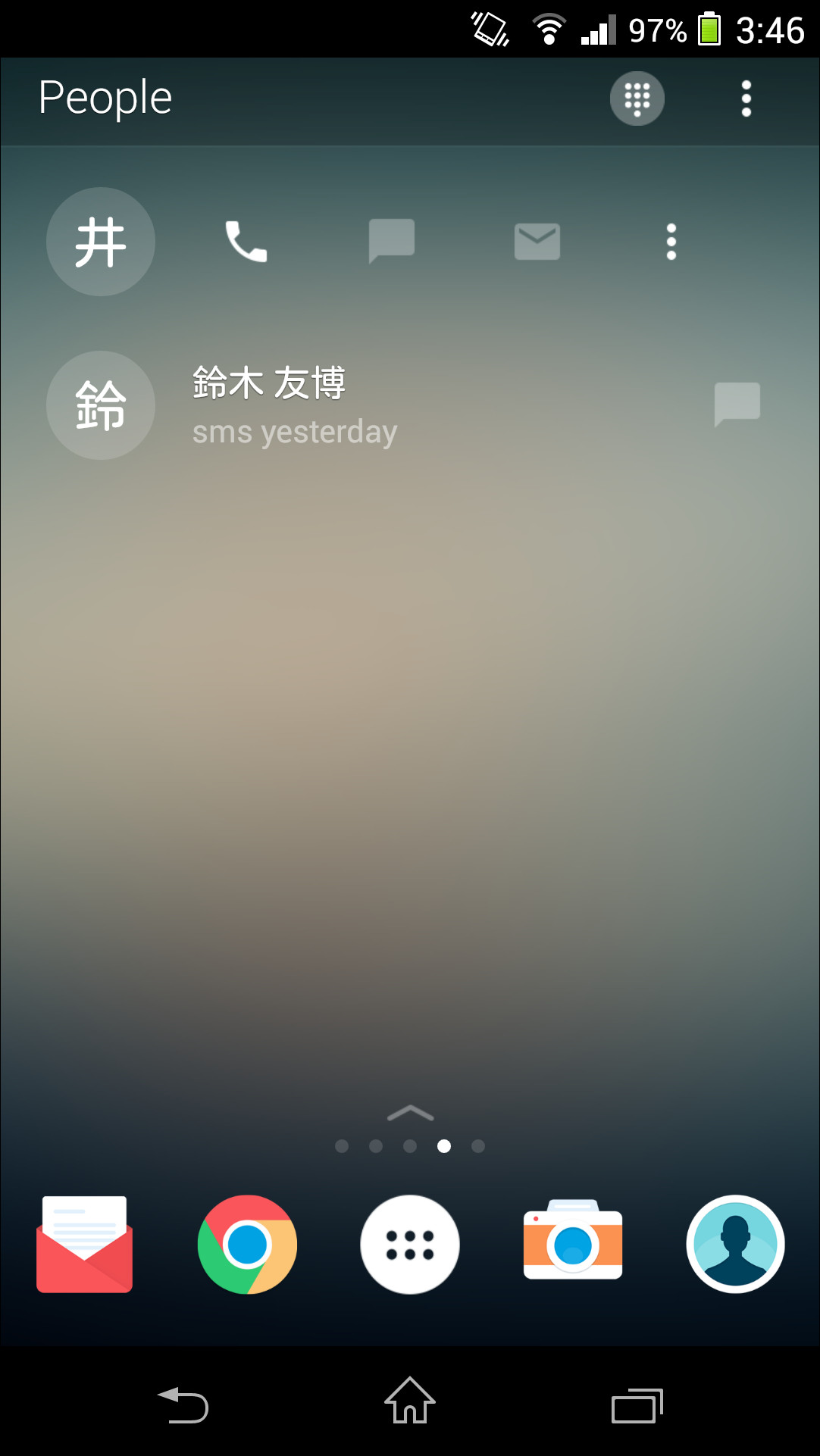Launch the Camera app from the dock
The height and width of the screenshot is (1456, 820).
tap(572, 1244)
